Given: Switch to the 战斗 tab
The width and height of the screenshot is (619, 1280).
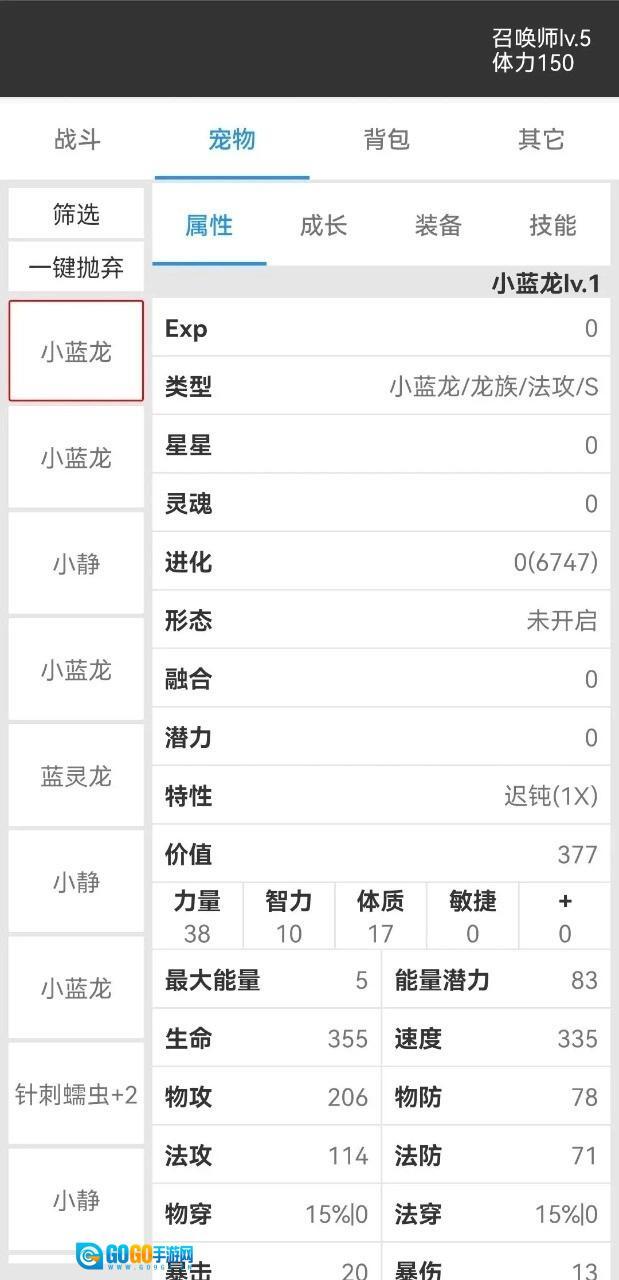Looking at the screenshot, I should pos(77,139).
